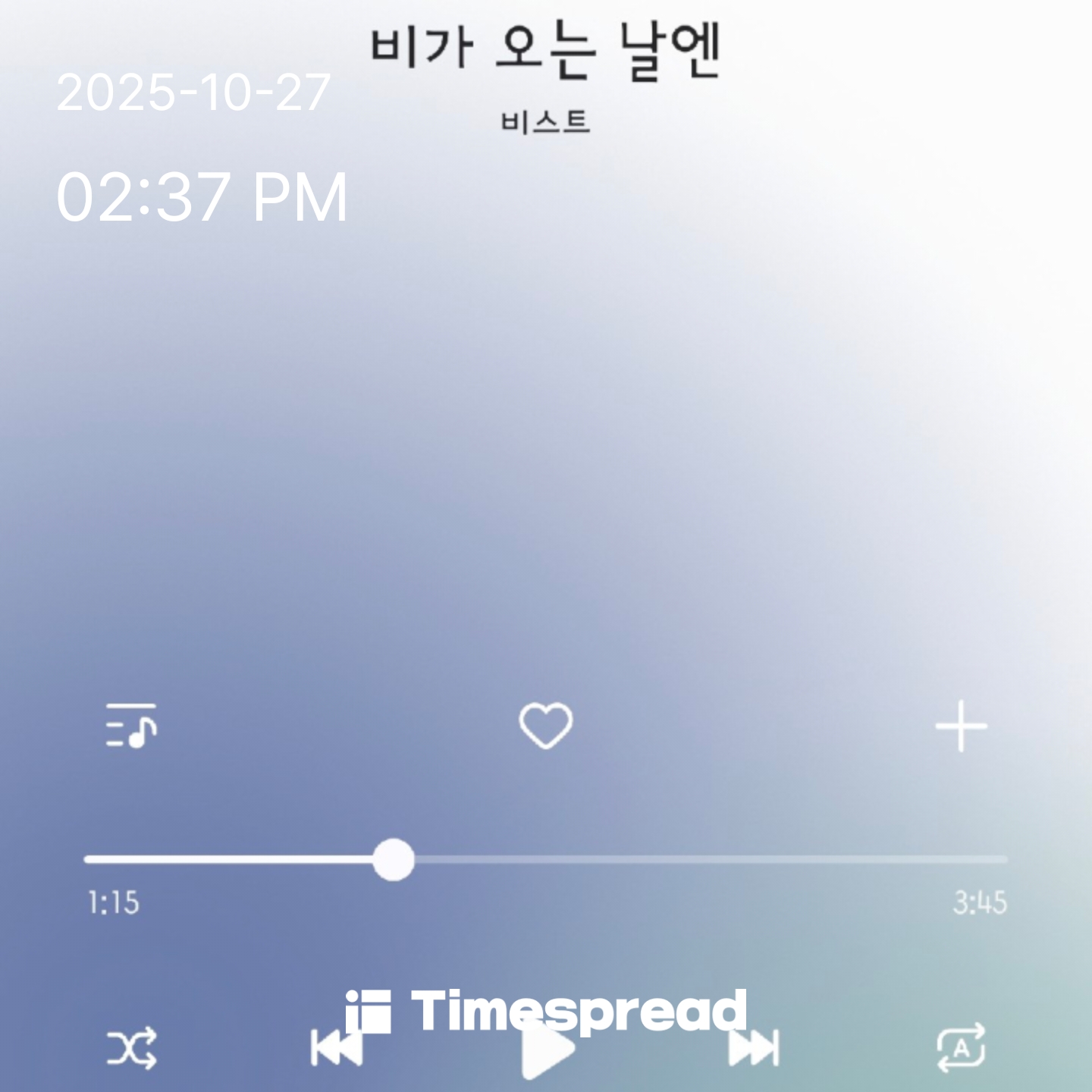This screenshot has height=1092, width=1092.
Task: Add this song using the plus icon
Action: (961, 726)
